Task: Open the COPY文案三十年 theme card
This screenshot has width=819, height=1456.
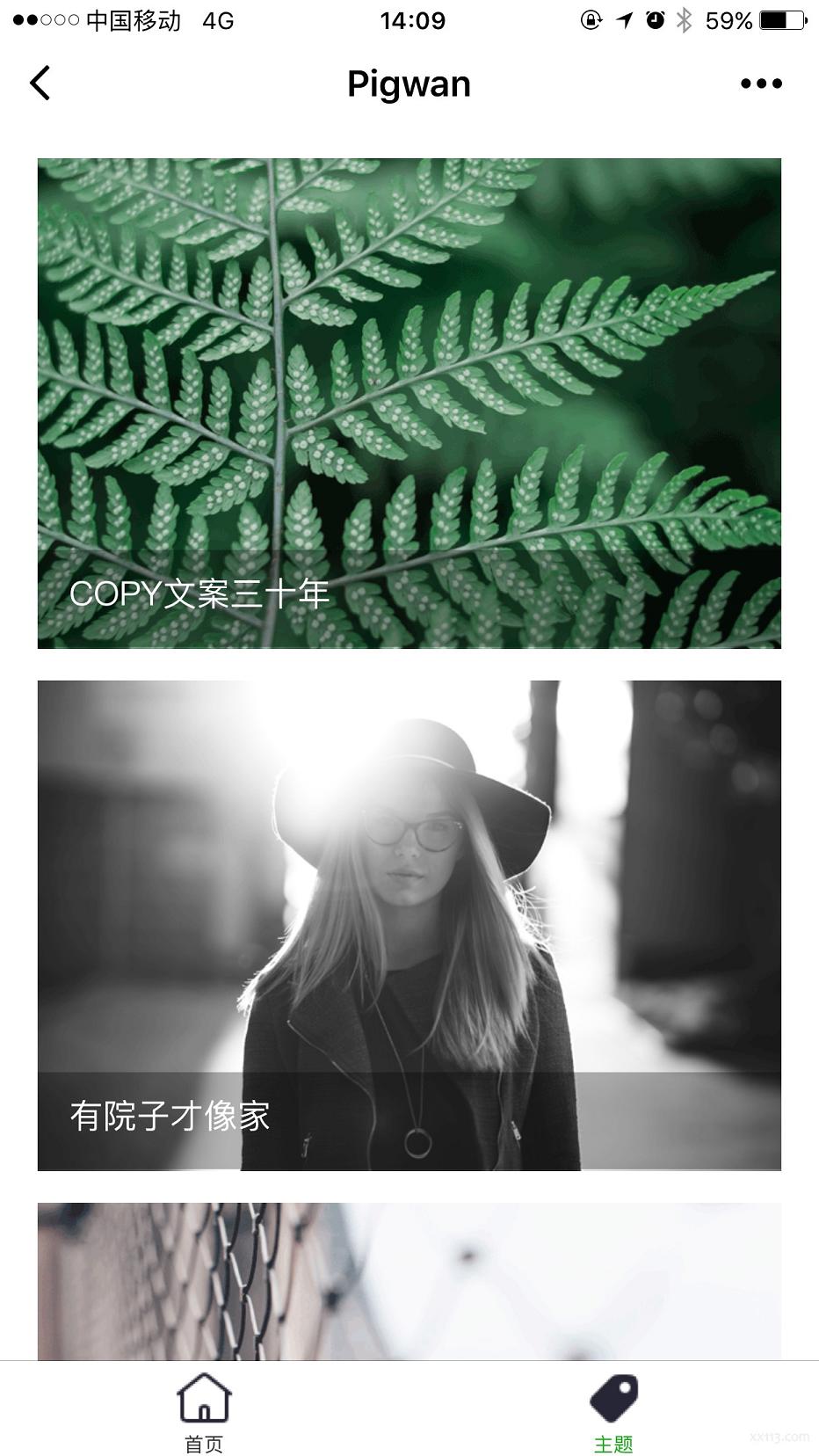Action: (409, 404)
